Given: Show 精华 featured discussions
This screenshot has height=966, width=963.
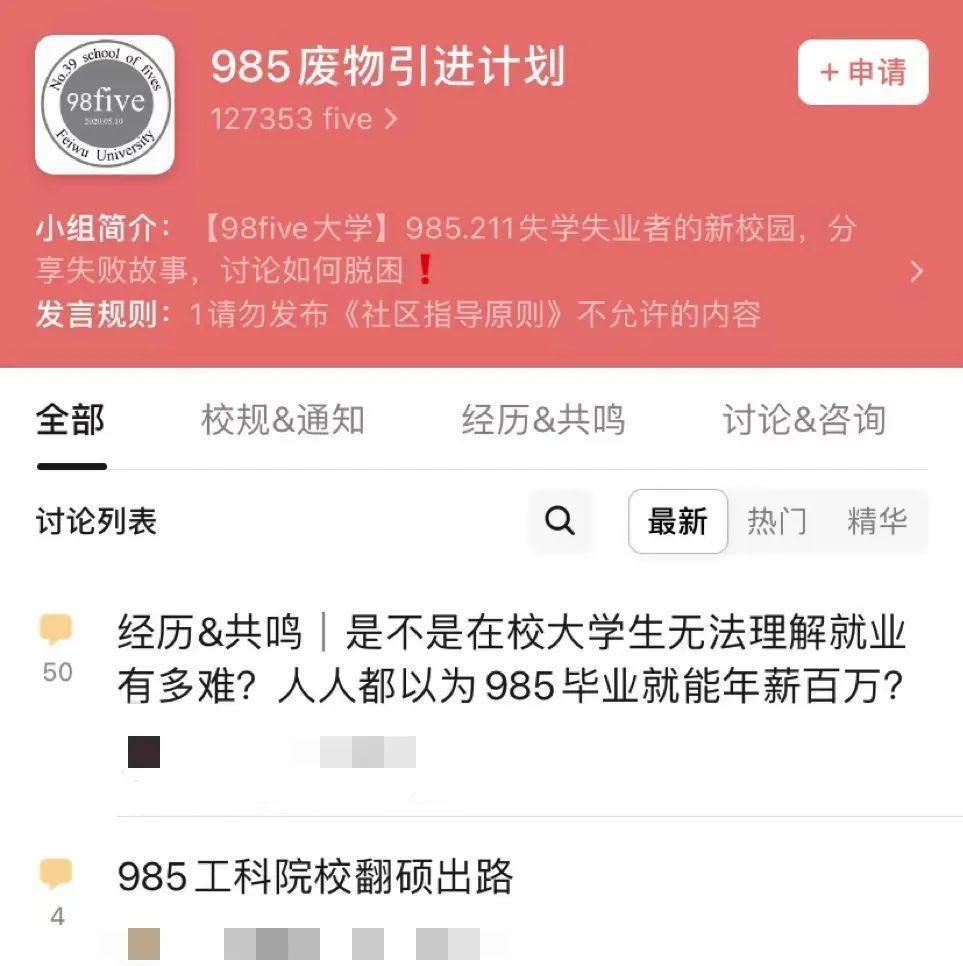Looking at the screenshot, I should click(877, 521).
